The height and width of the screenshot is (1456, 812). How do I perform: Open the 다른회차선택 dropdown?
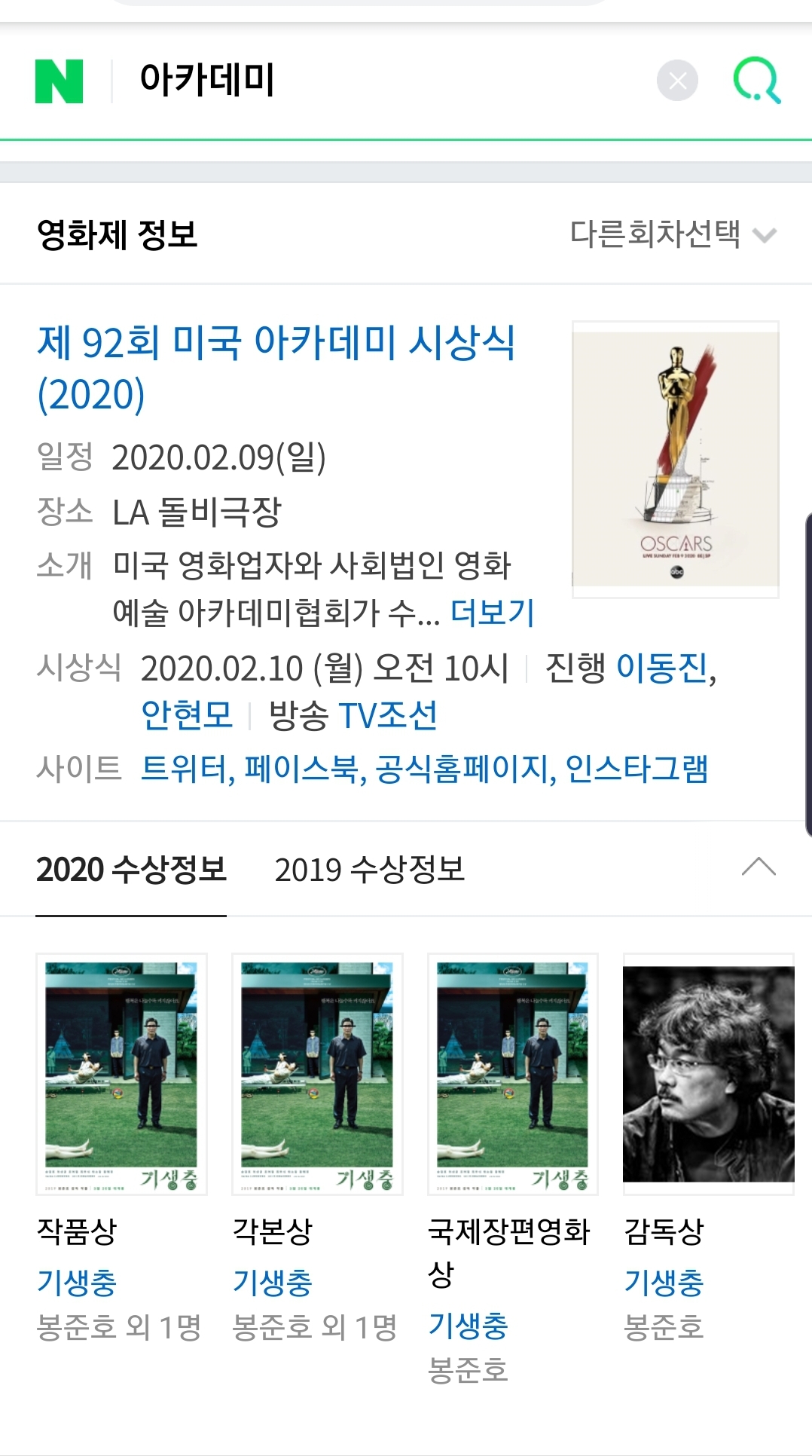pyautogui.click(x=673, y=234)
